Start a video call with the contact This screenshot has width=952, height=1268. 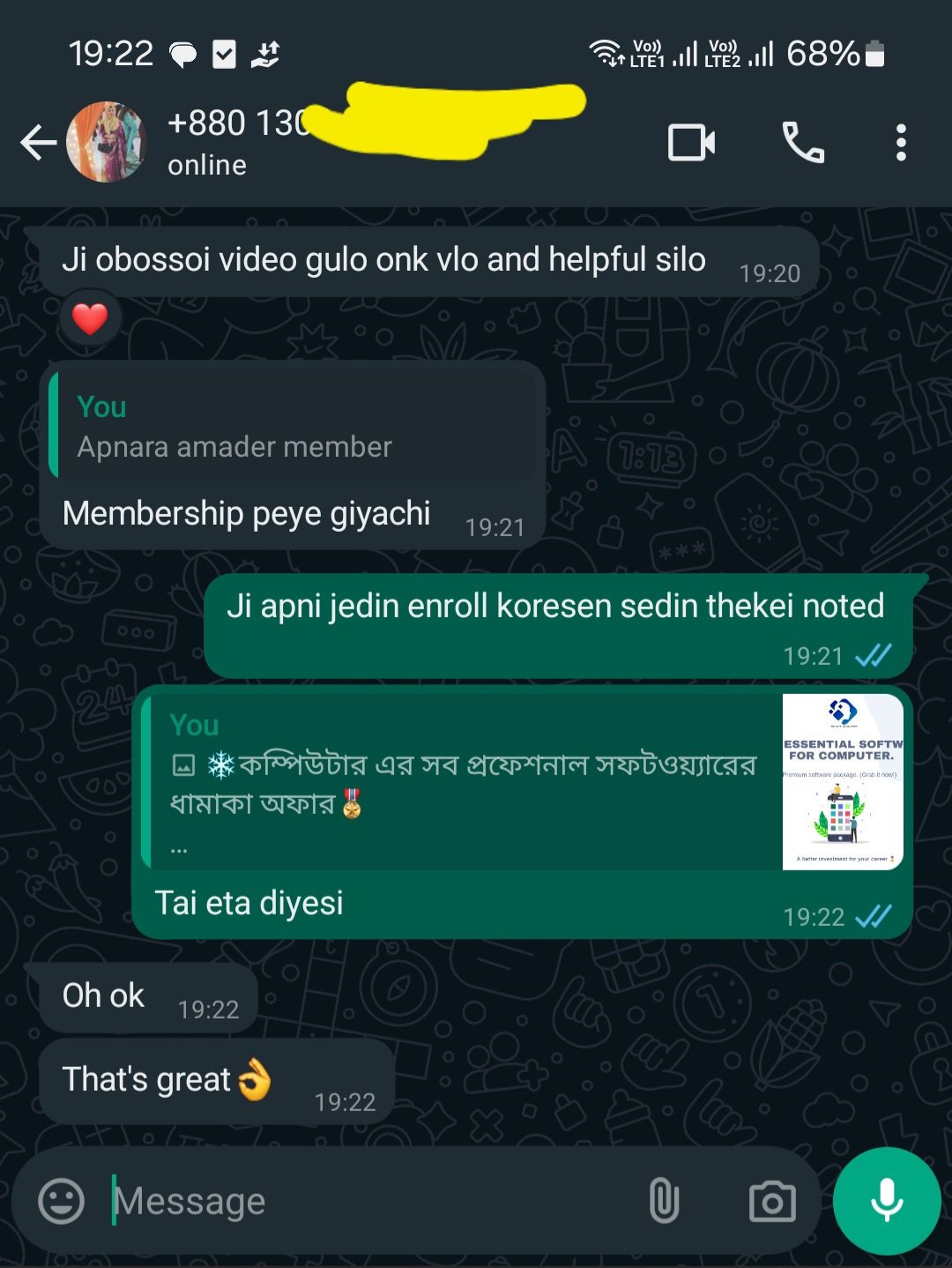692,142
